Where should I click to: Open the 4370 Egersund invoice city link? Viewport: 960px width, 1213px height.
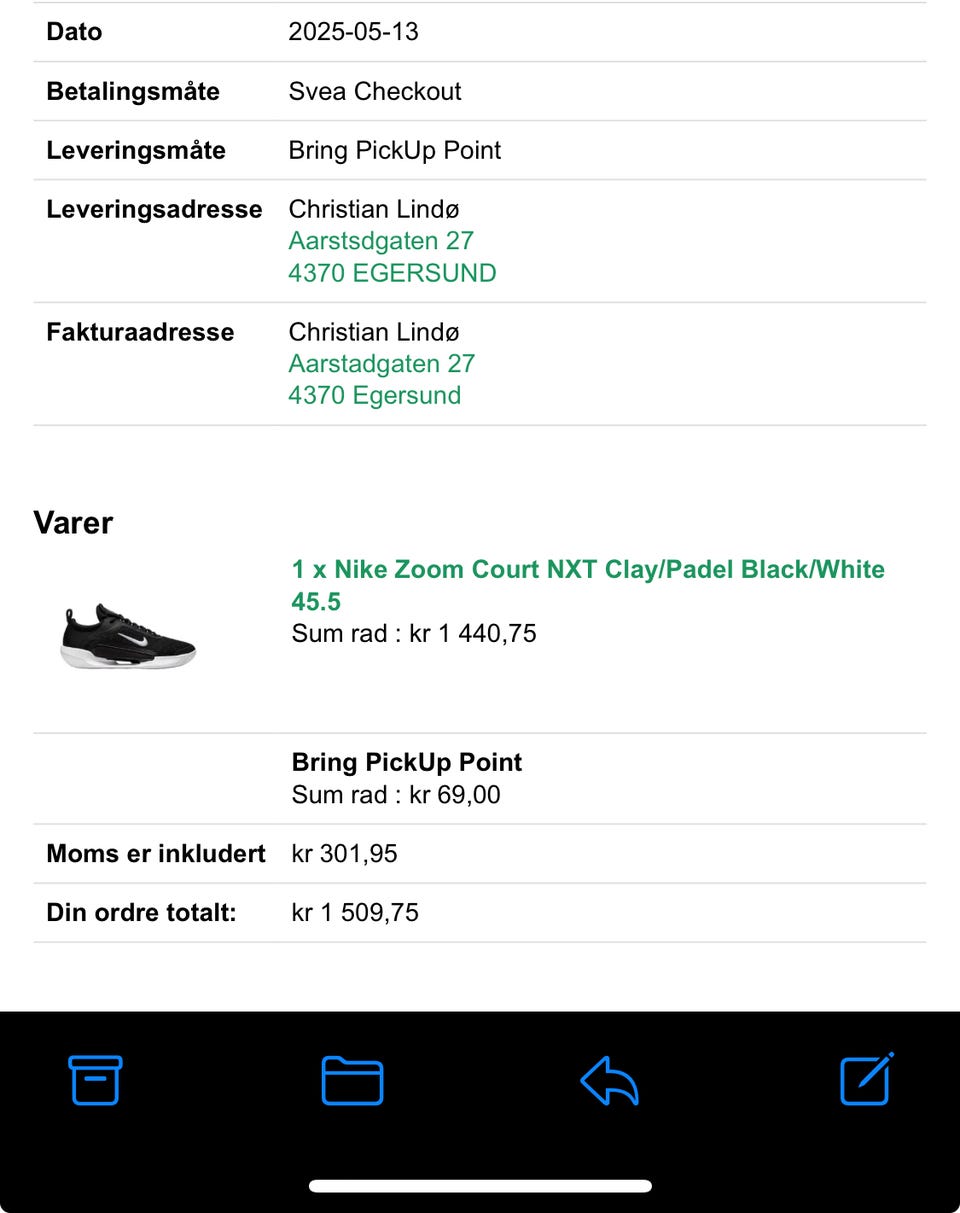pyautogui.click(x=375, y=395)
